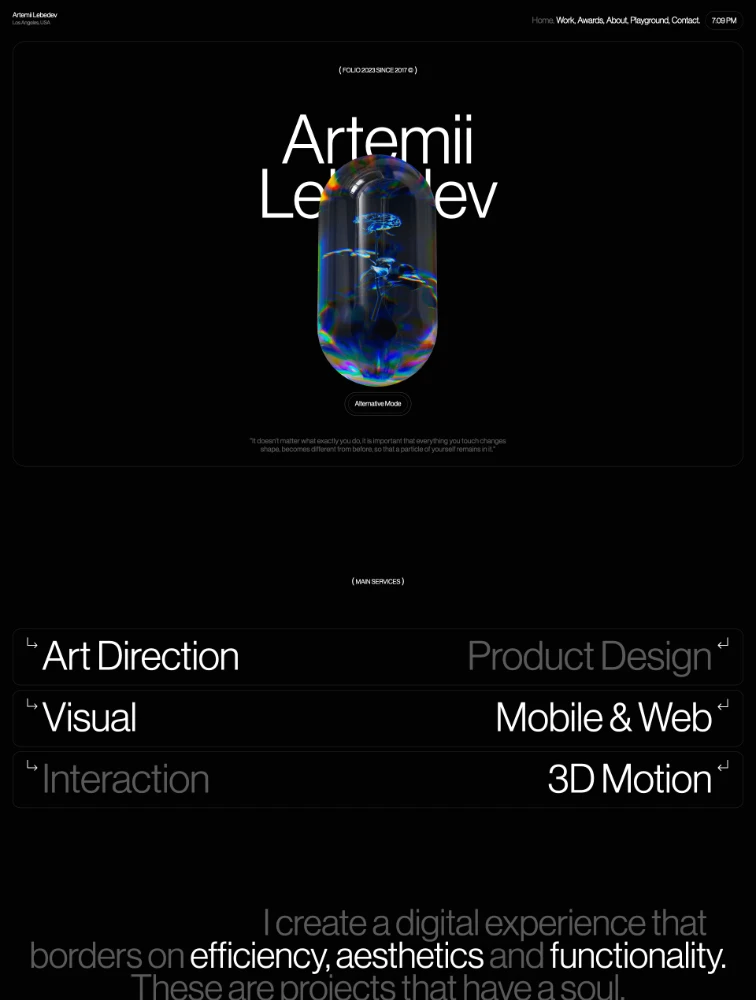Select the Art Direction service

click(140, 657)
